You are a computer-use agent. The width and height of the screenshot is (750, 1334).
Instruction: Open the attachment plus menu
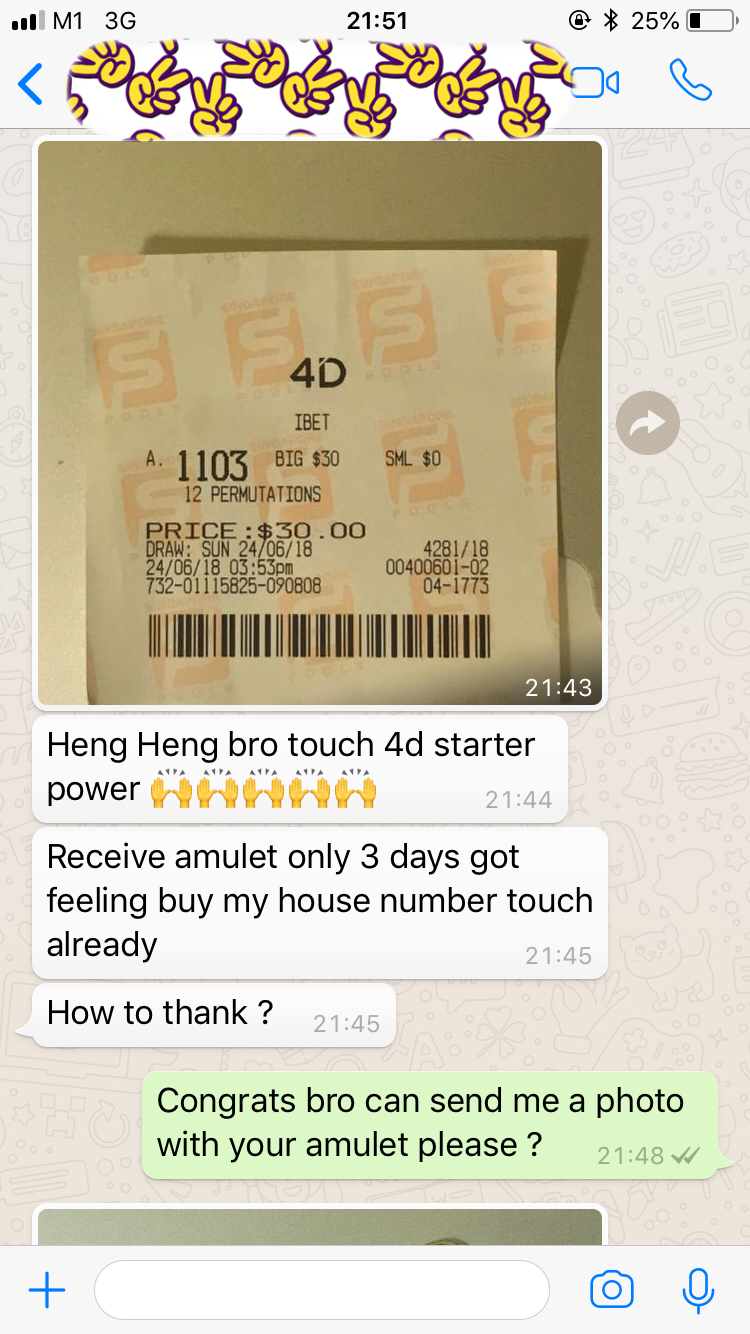47,1290
